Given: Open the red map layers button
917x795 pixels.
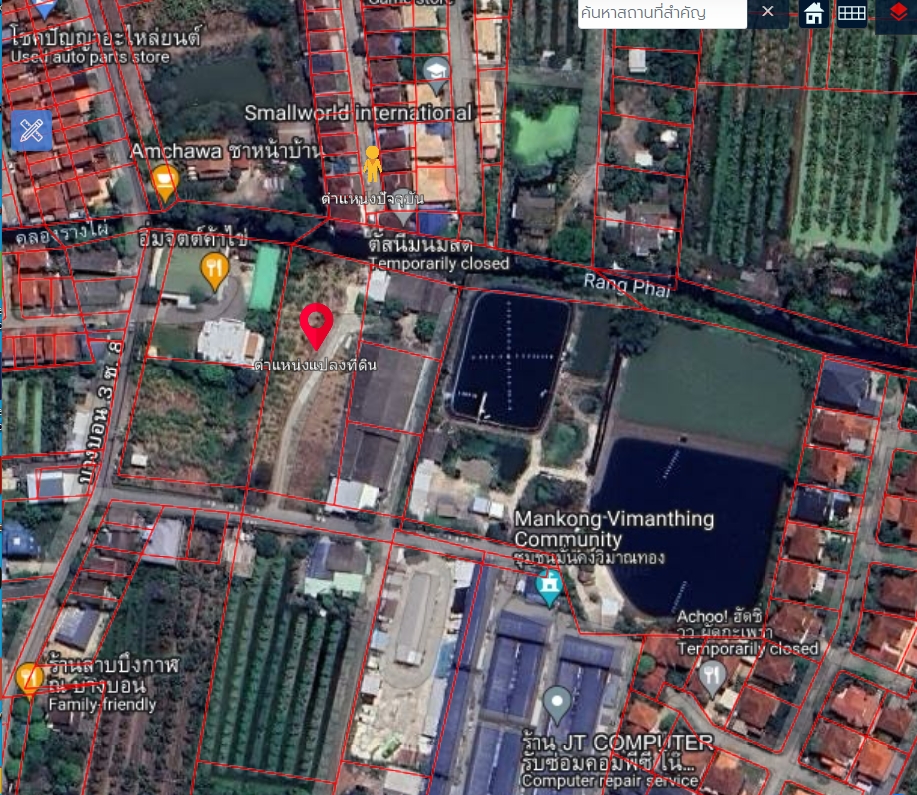Looking at the screenshot, I should [x=897, y=14].
